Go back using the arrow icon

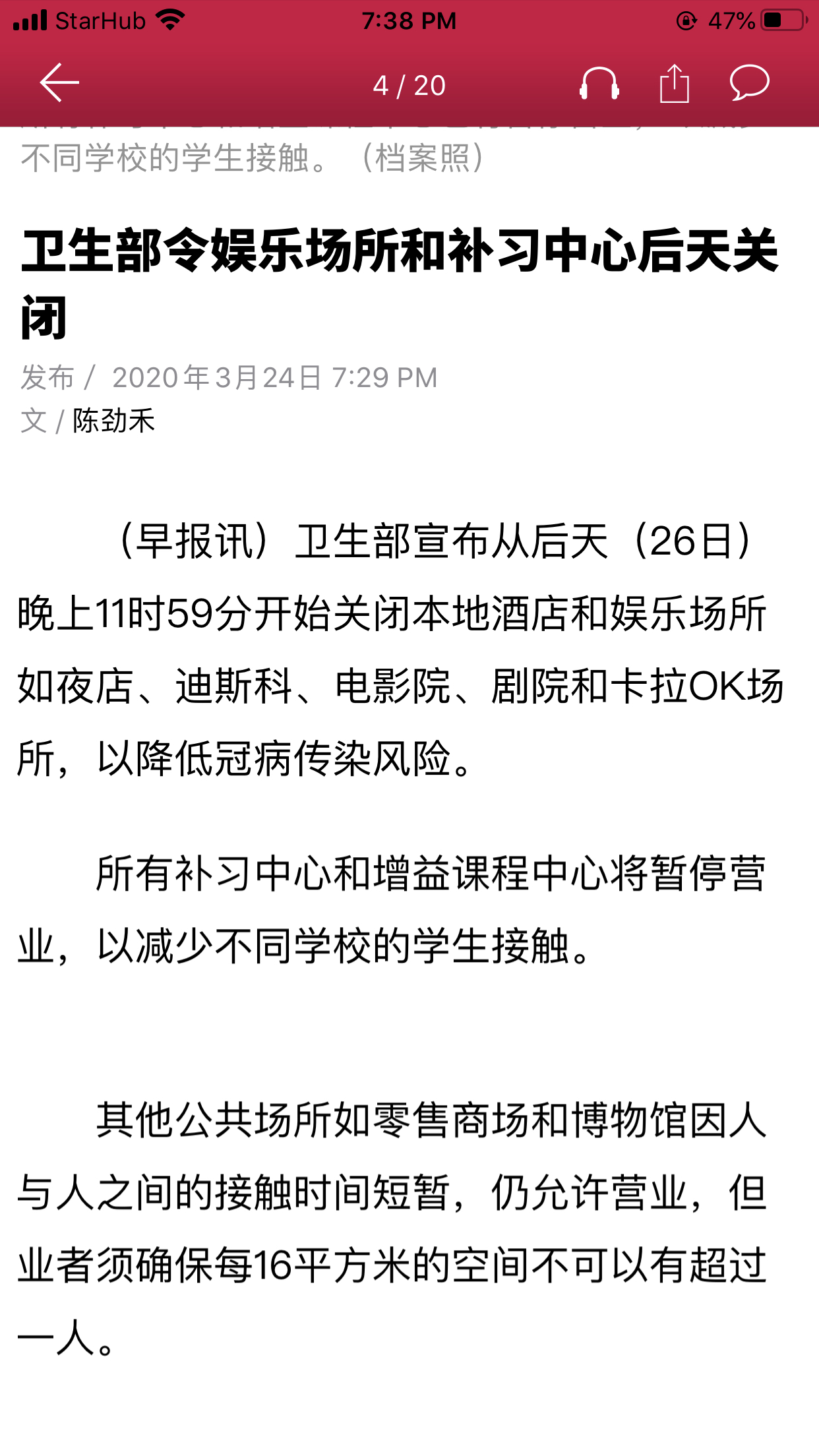pyautogui.click(x=59, y=83)
